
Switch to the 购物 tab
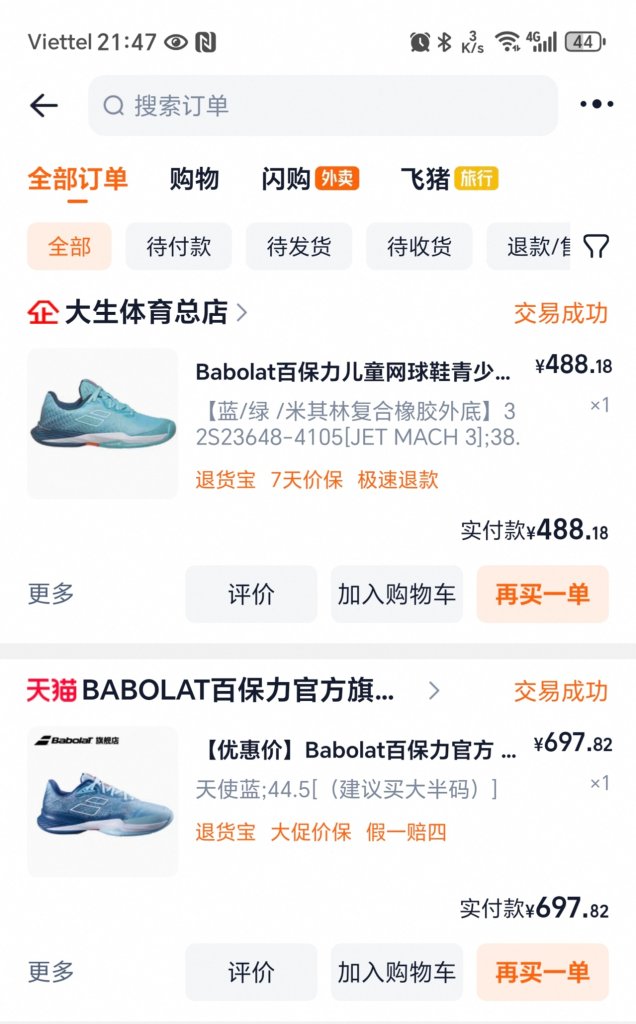point(194,179)
